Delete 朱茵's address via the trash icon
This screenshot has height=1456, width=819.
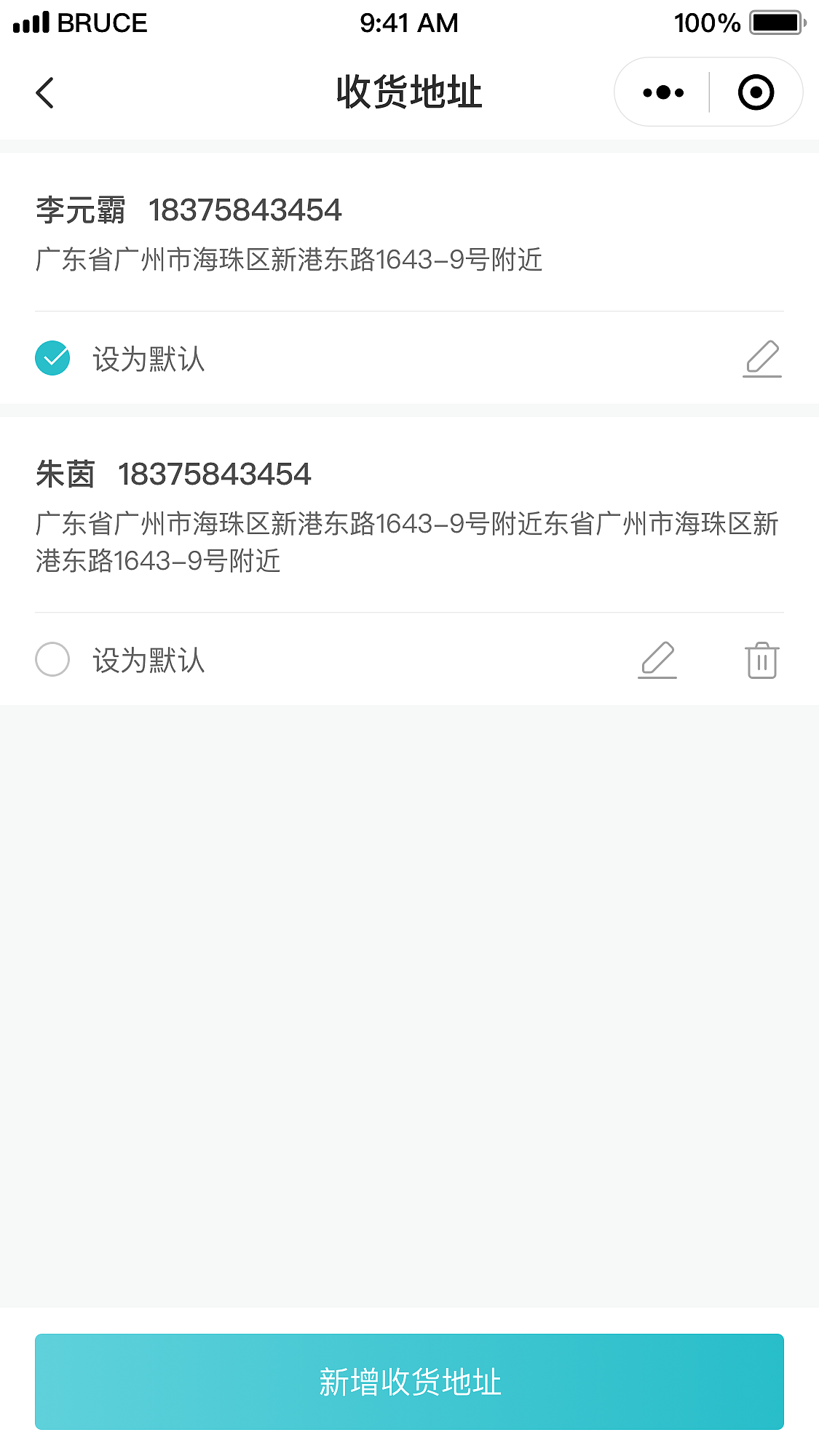tap(761, 661)
